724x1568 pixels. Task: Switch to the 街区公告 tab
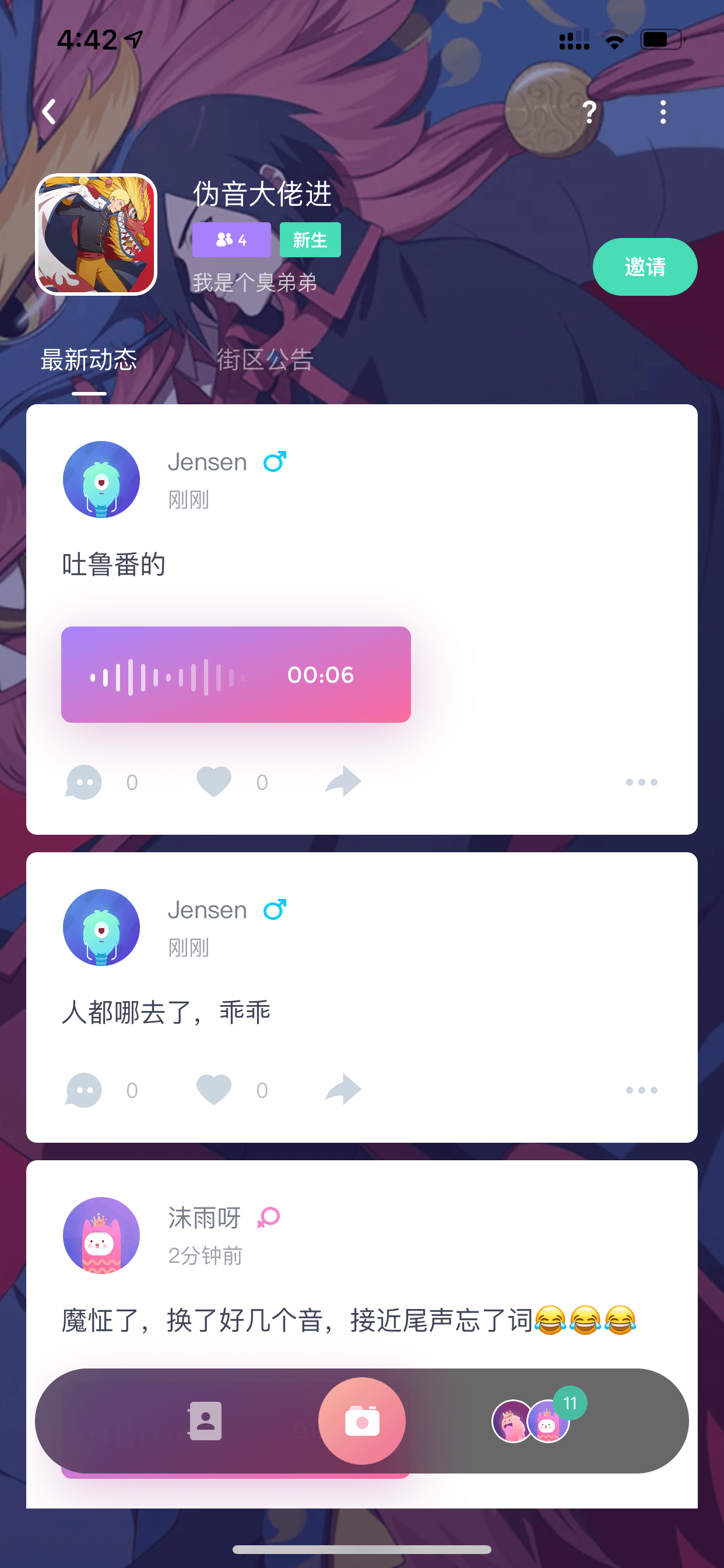265,360
